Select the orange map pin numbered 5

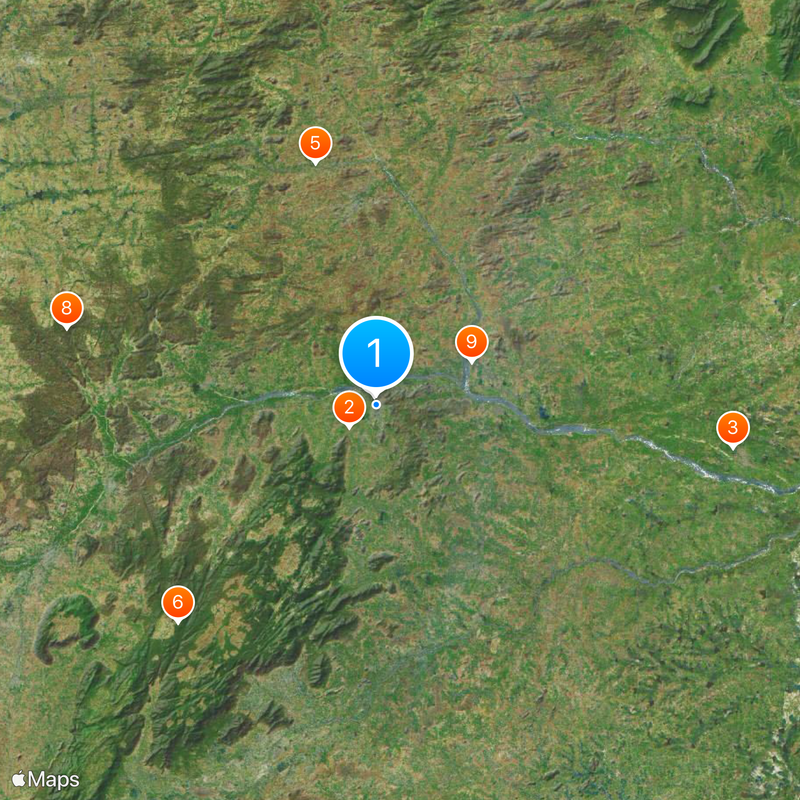pyautogui.click(x=315, y=144)
